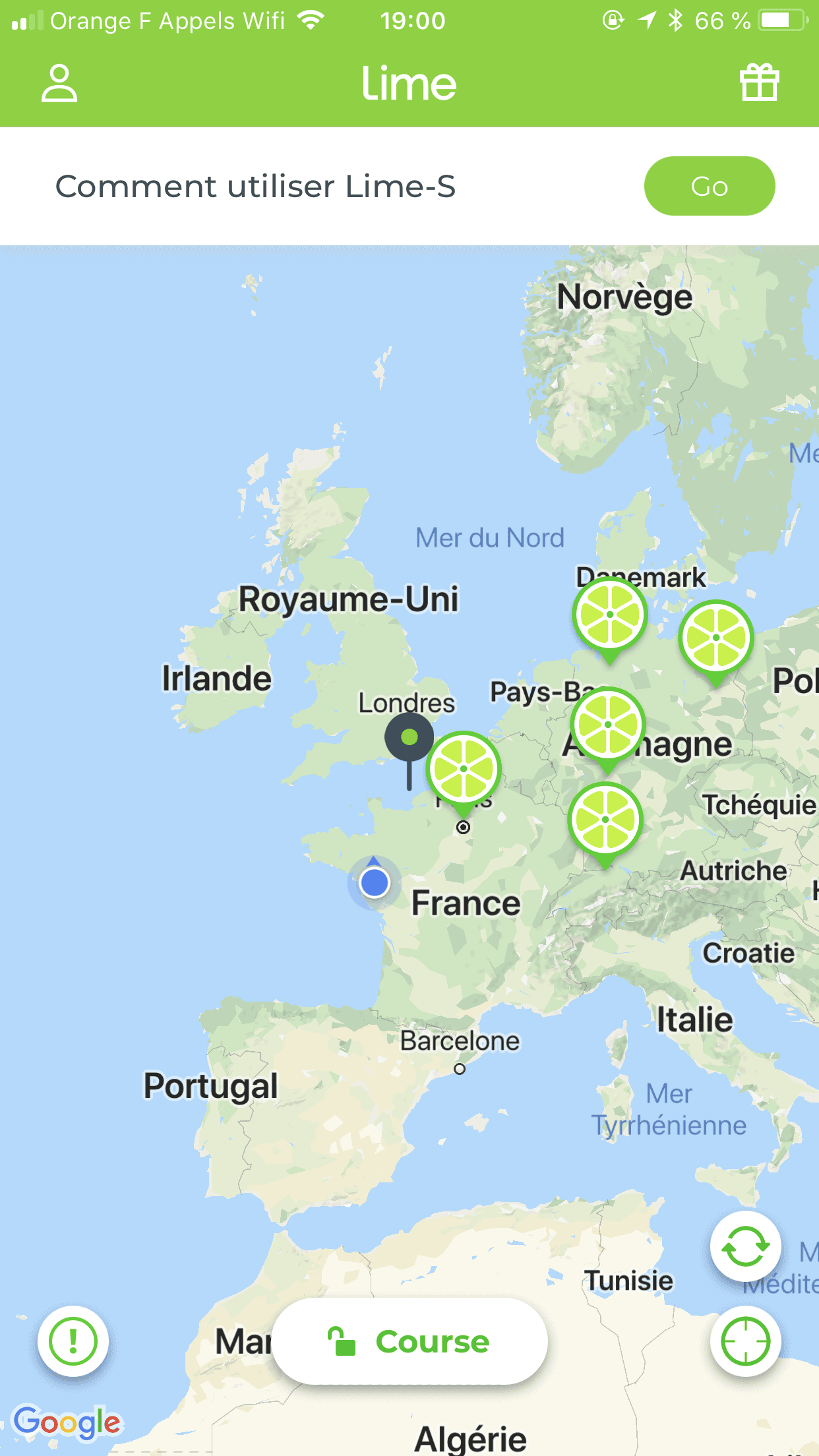Open the user profile icon

(x=59, y=83)
